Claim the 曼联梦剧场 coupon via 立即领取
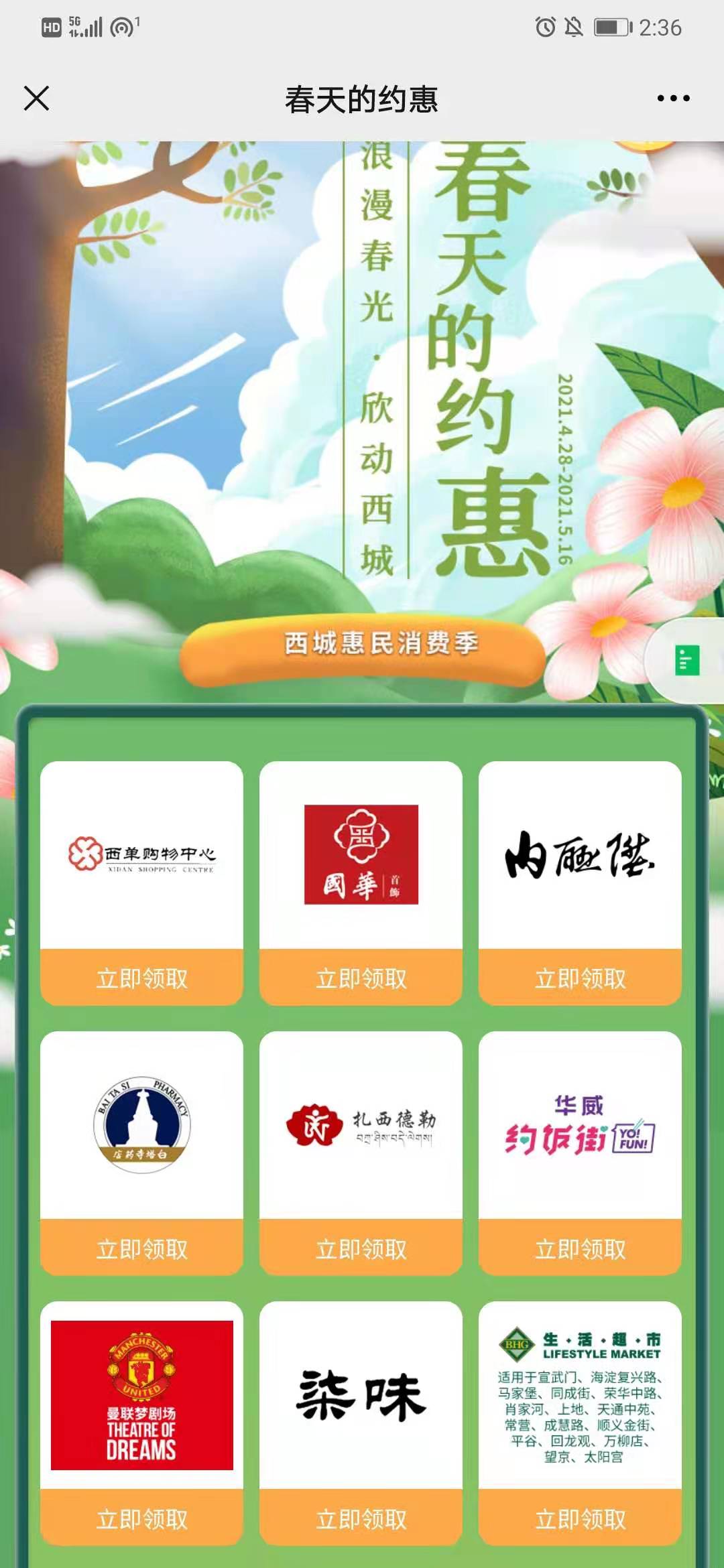 click(x=141, y=1518)
